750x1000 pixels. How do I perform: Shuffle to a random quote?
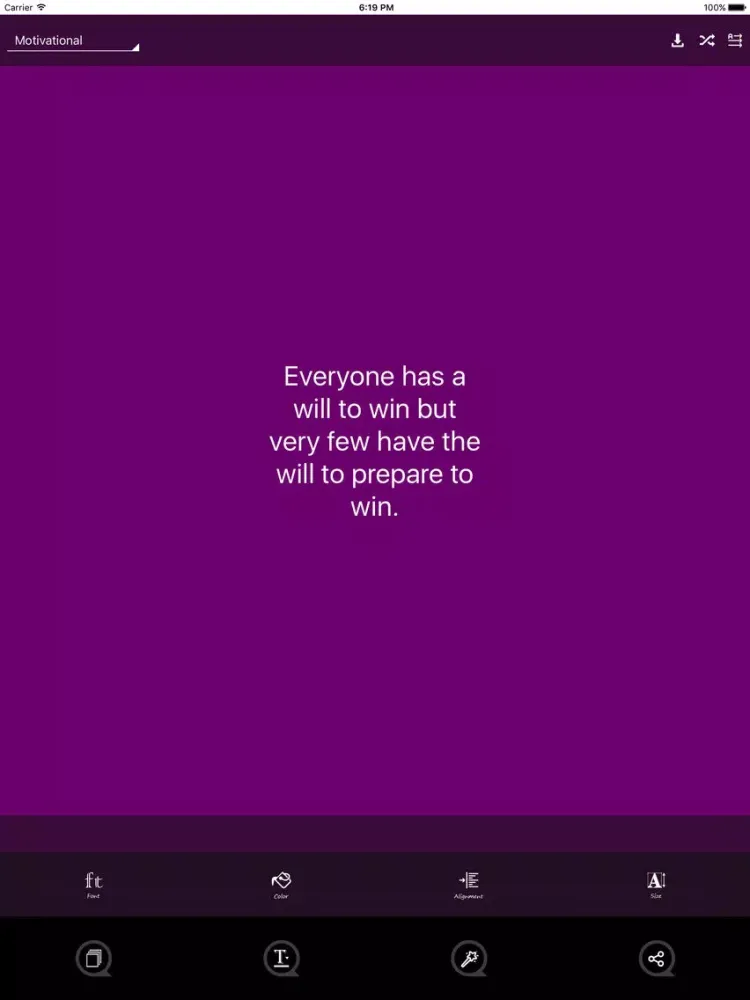click(x=706, y=41)
